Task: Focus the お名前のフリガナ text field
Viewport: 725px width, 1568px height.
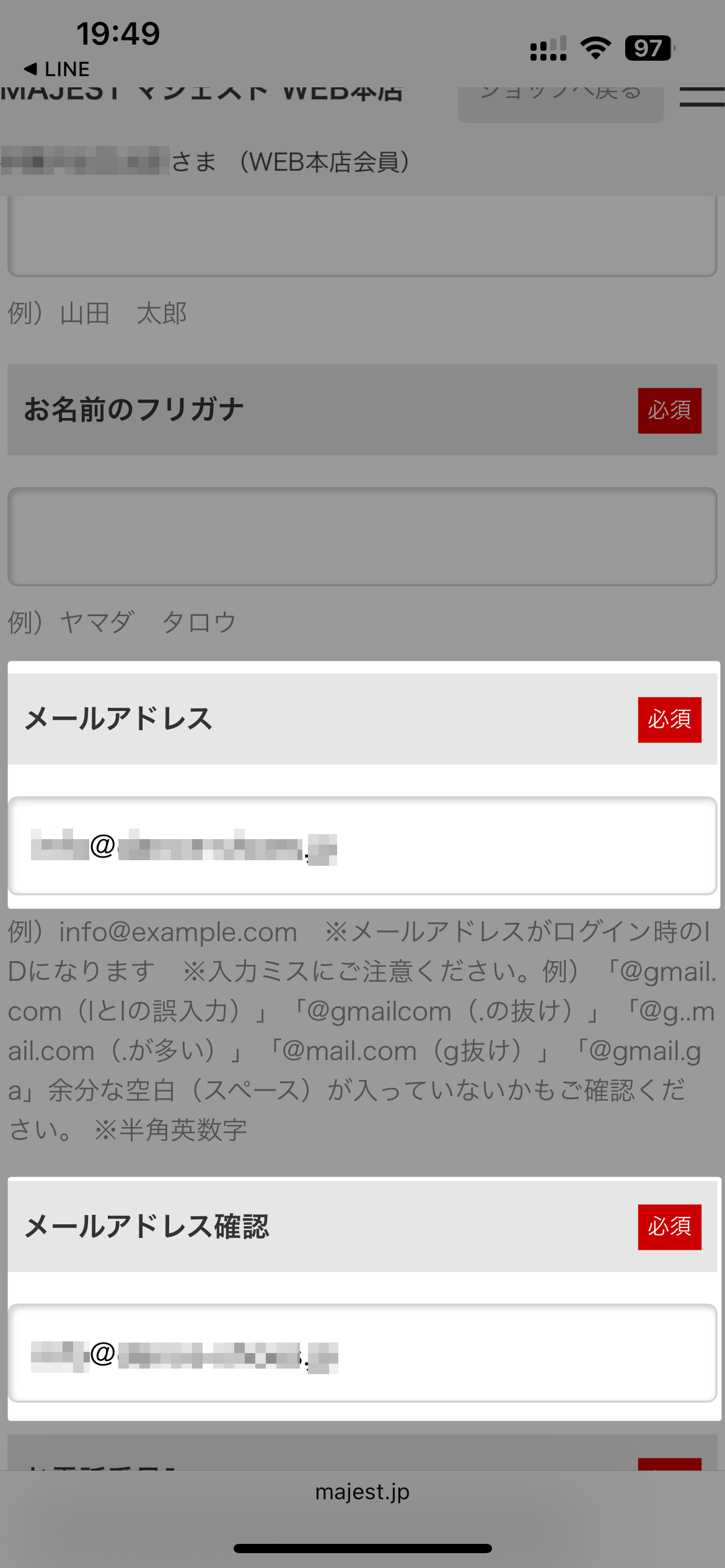Action: click(x=362, y=536)
